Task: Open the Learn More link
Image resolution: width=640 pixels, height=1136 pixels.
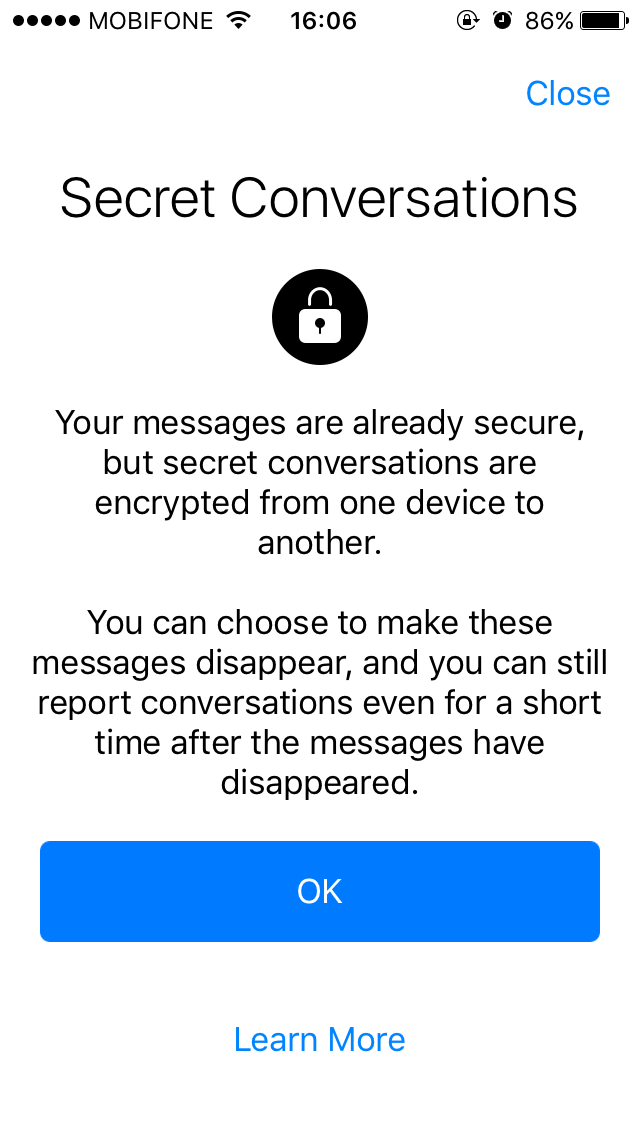Action: [320, 1040]
